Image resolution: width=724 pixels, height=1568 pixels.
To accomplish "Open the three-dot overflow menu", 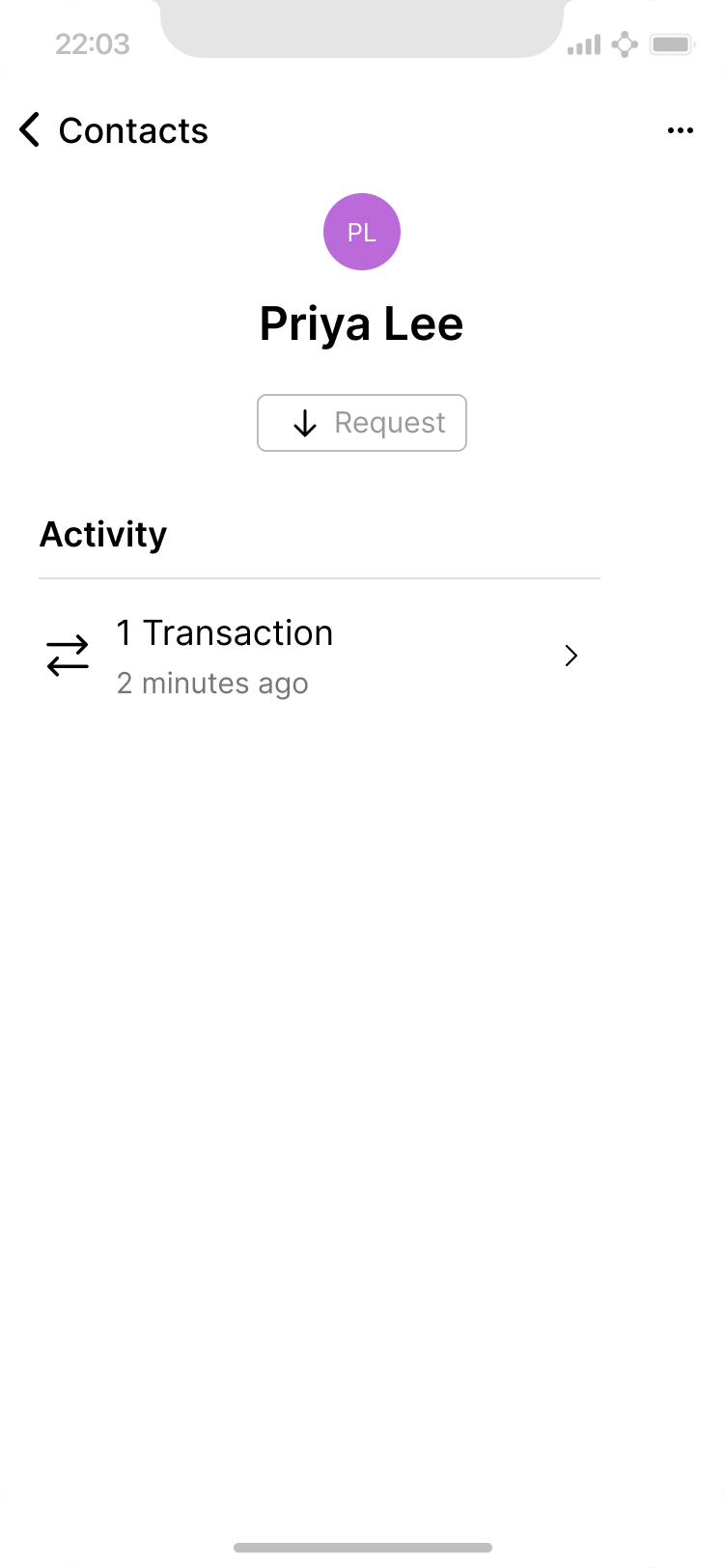I will point(681,131).
